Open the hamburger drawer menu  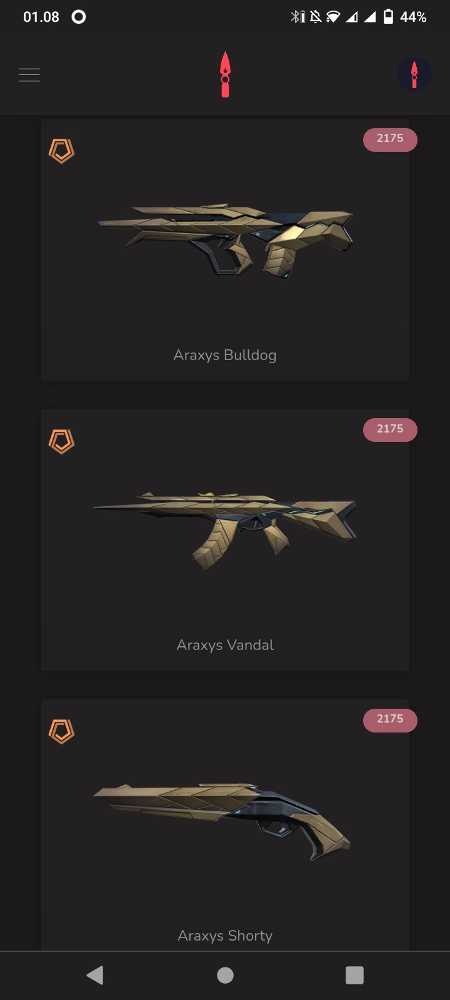(x=29, y=75)
